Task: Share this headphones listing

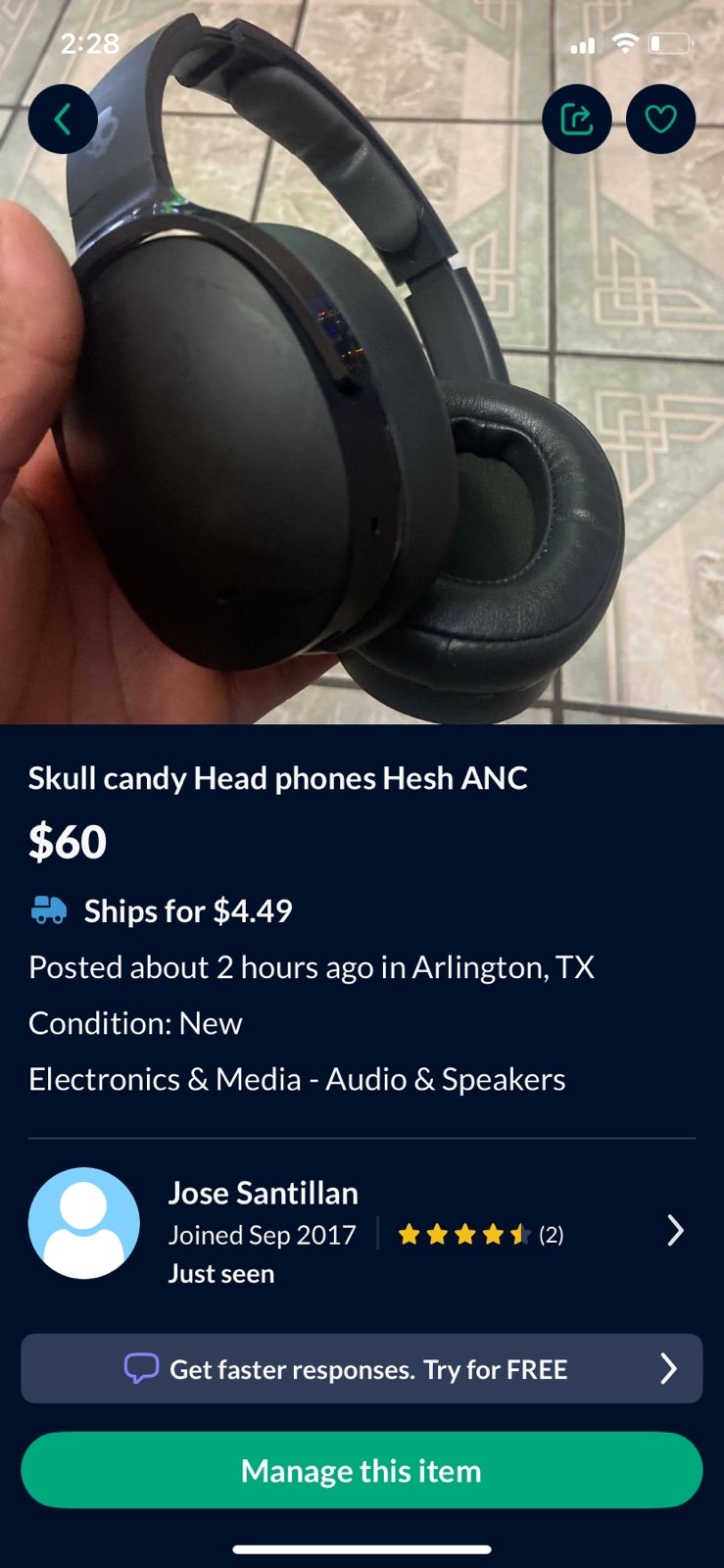Action: 577,120
